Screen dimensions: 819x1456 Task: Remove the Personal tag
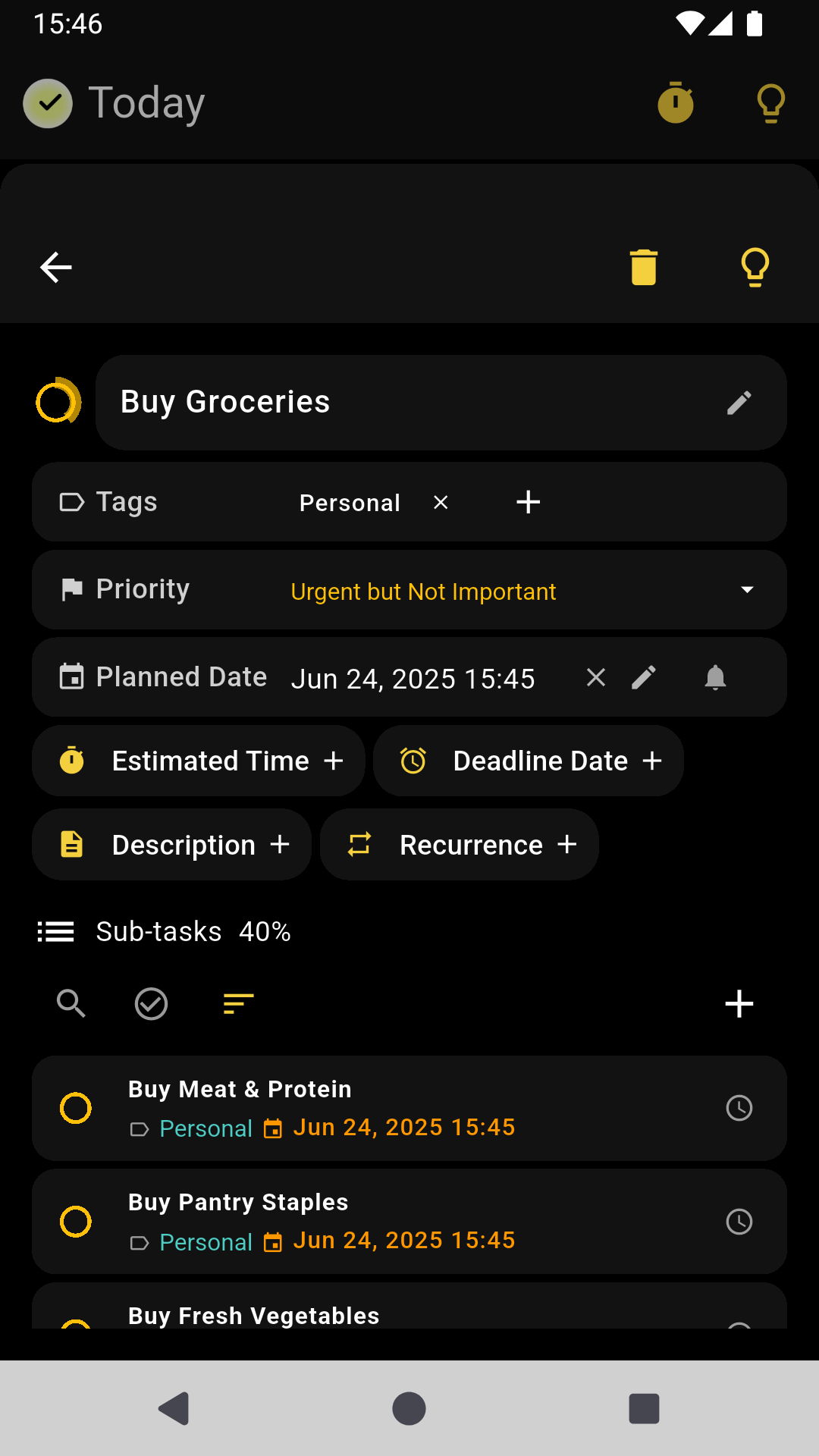(x=441, y=502)
